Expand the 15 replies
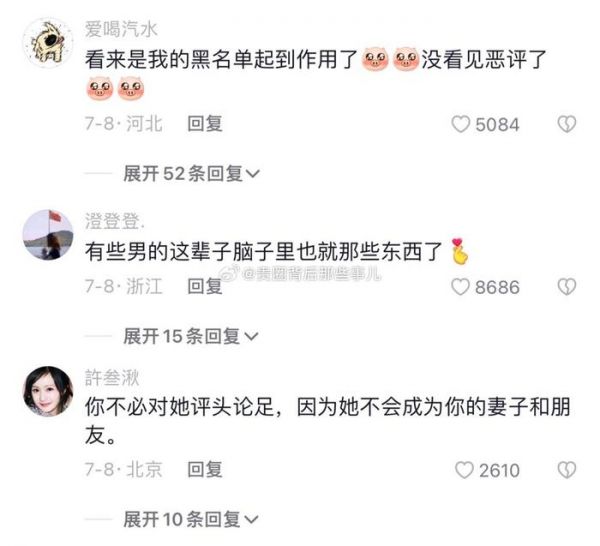Screen dimensions: 600x546 190,336
